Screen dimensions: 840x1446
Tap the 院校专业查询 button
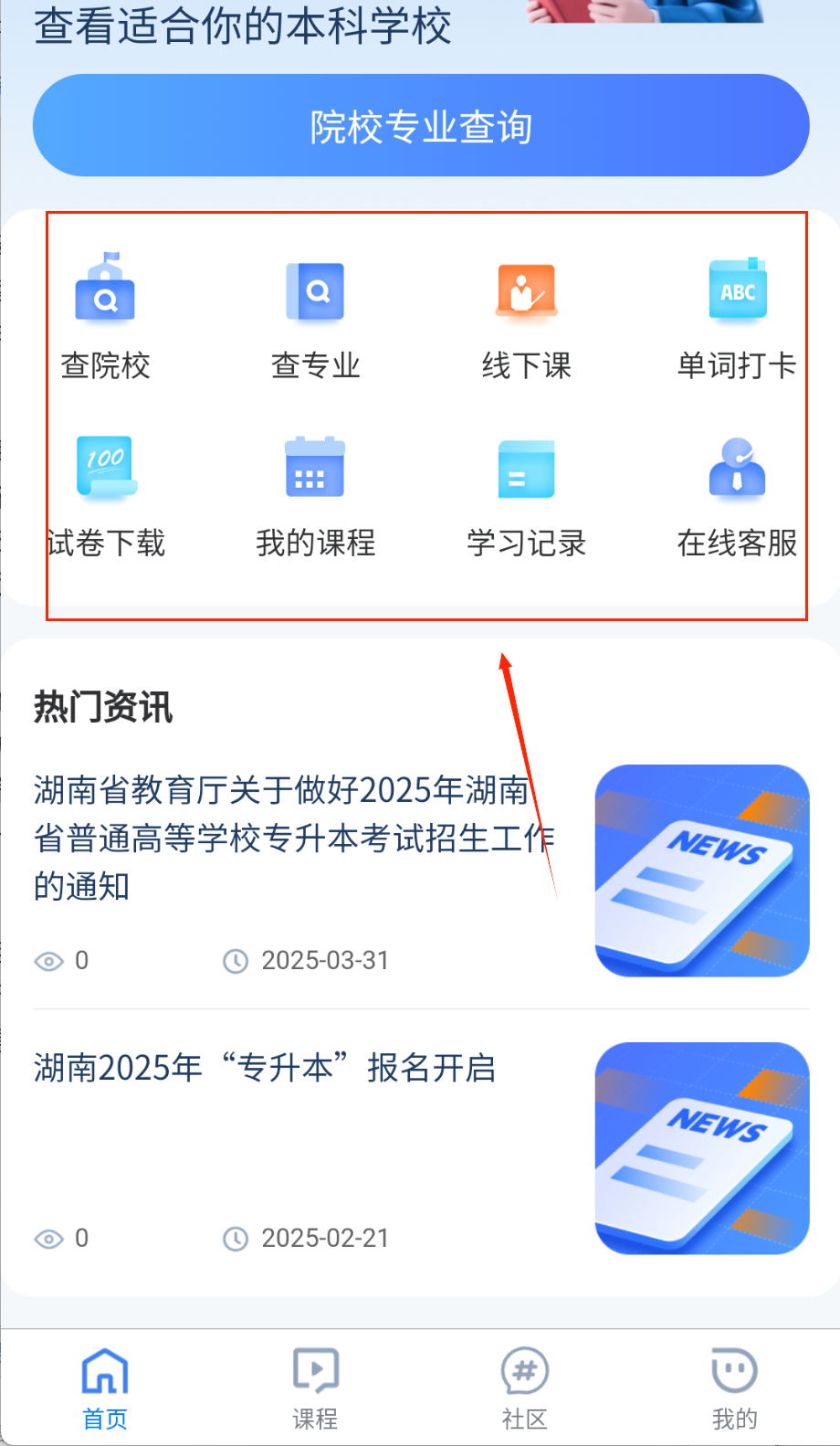tap(421, 126)
